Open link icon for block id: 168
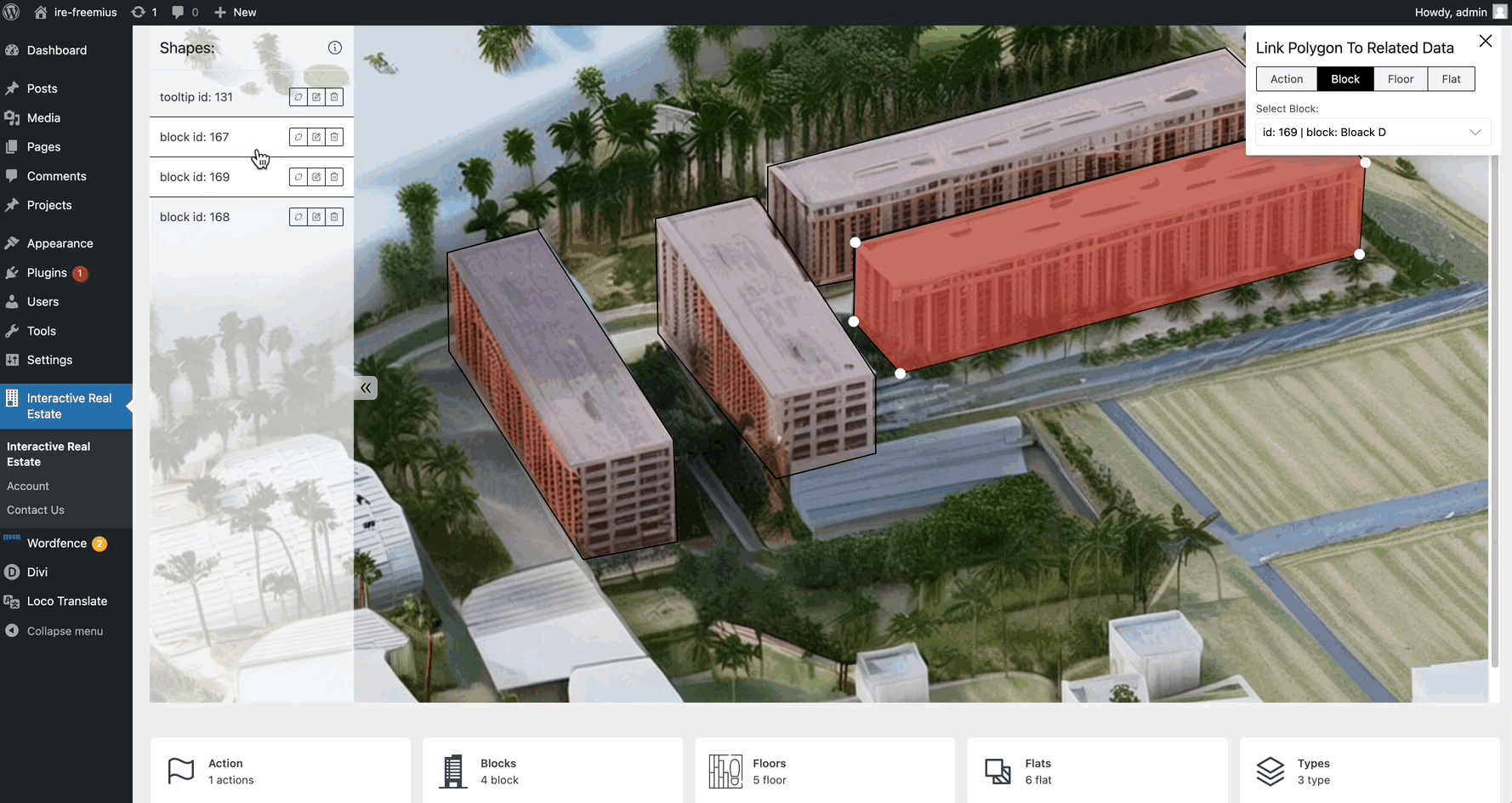The image size is (1512, 803). click(298, 217)
